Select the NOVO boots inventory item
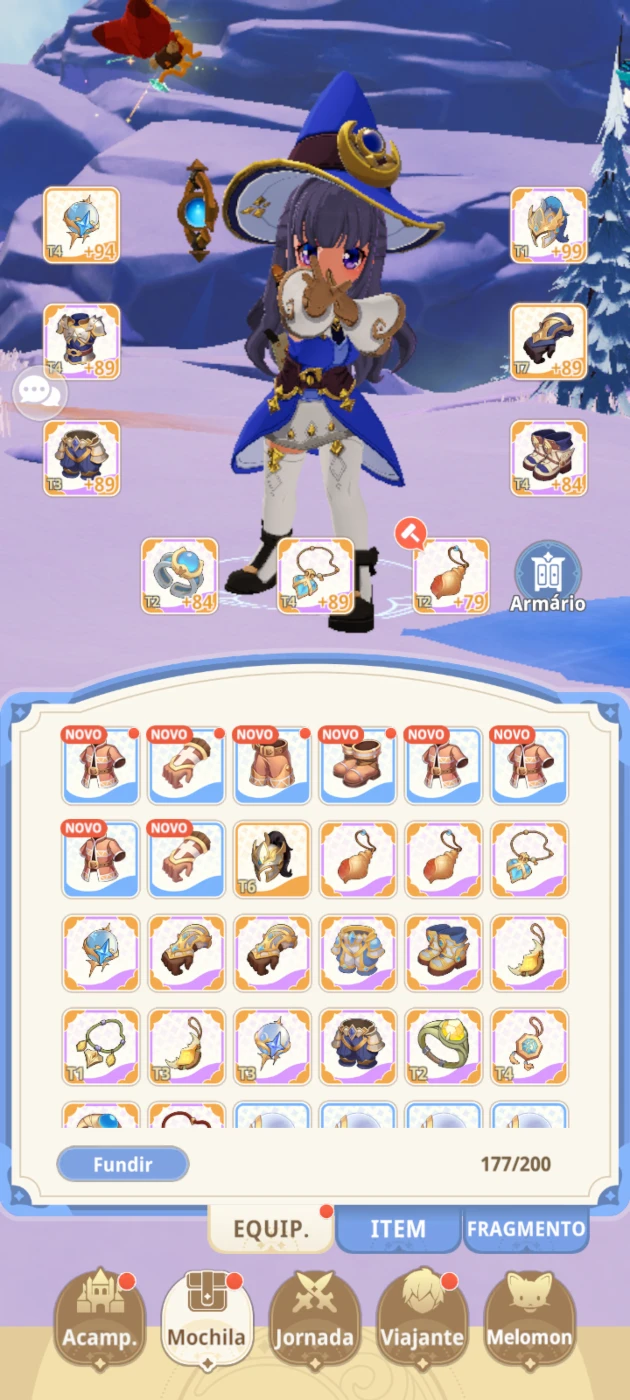This screenshot has height=1400, width=630. pyautogui.click(x=358, y=766)
